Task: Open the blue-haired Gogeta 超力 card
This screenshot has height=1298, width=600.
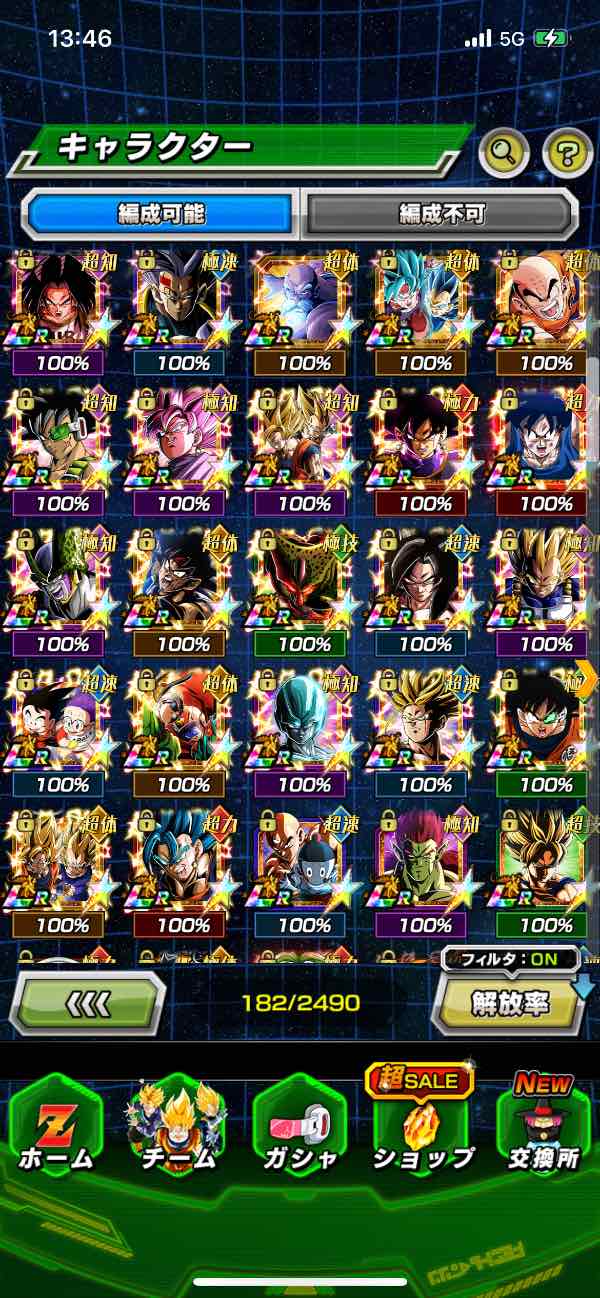Action: (183, 862)
